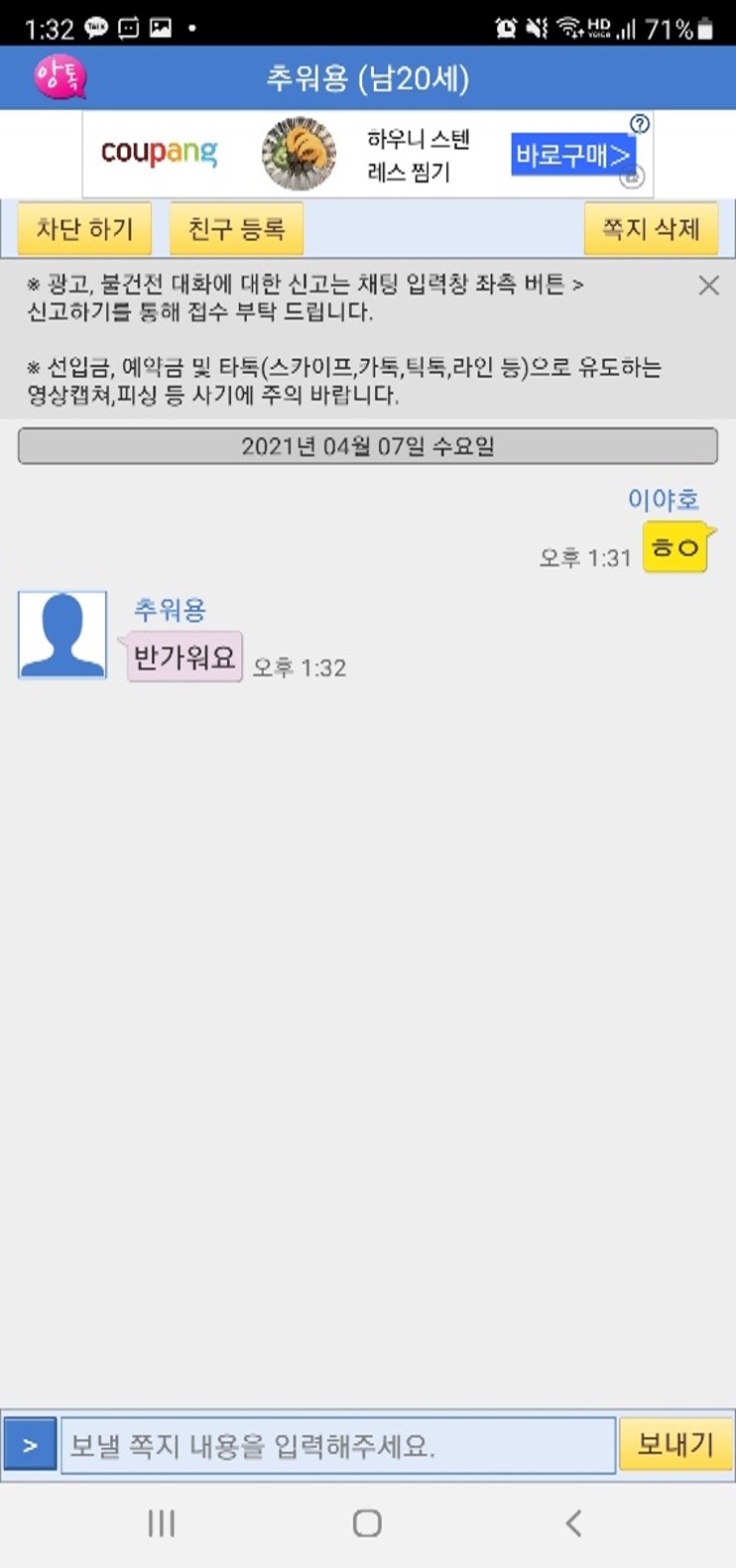The height and width of the screenshot is (1568, 736).
Task: Delete messages with 쪽지 삭제 button
Action: click(651, 230)
